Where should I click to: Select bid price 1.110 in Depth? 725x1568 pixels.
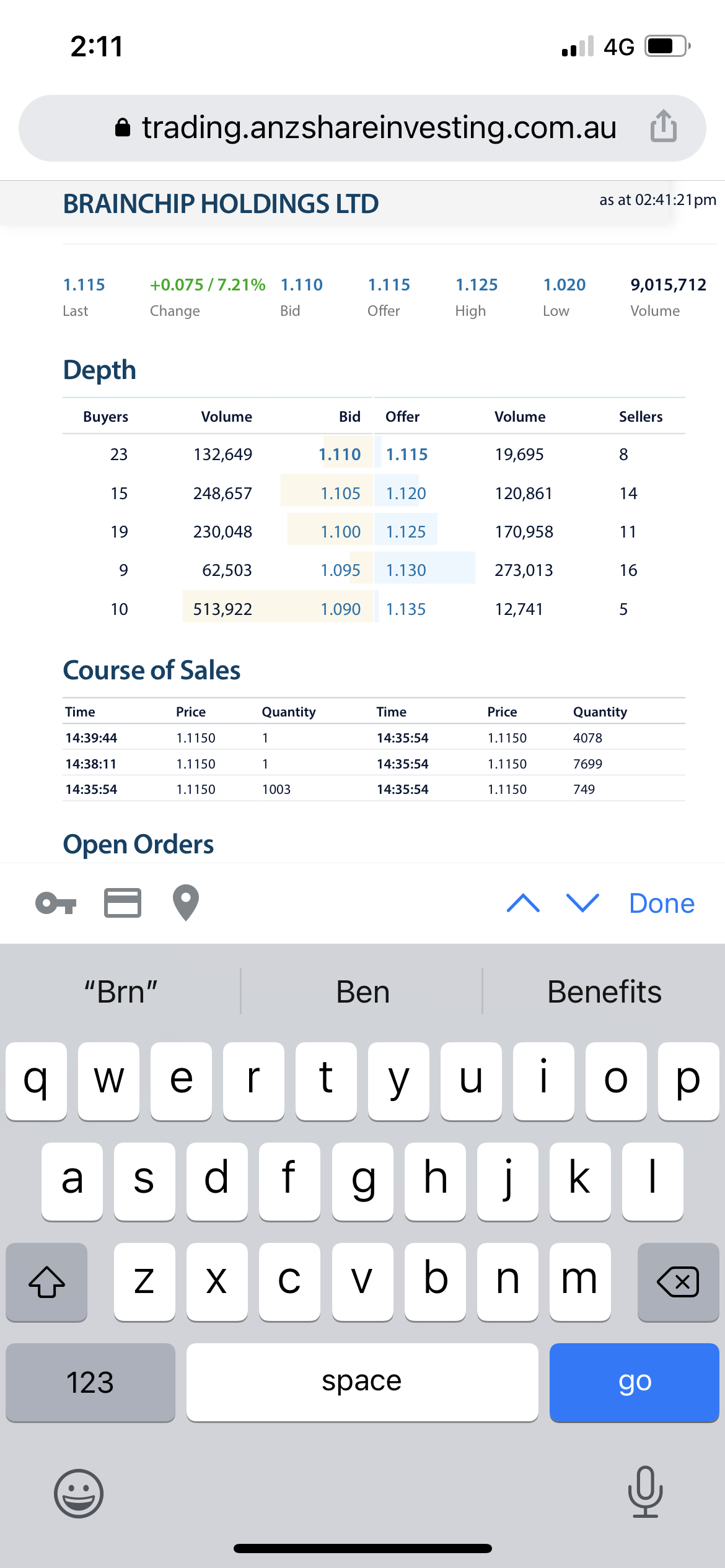pos(340,455)
